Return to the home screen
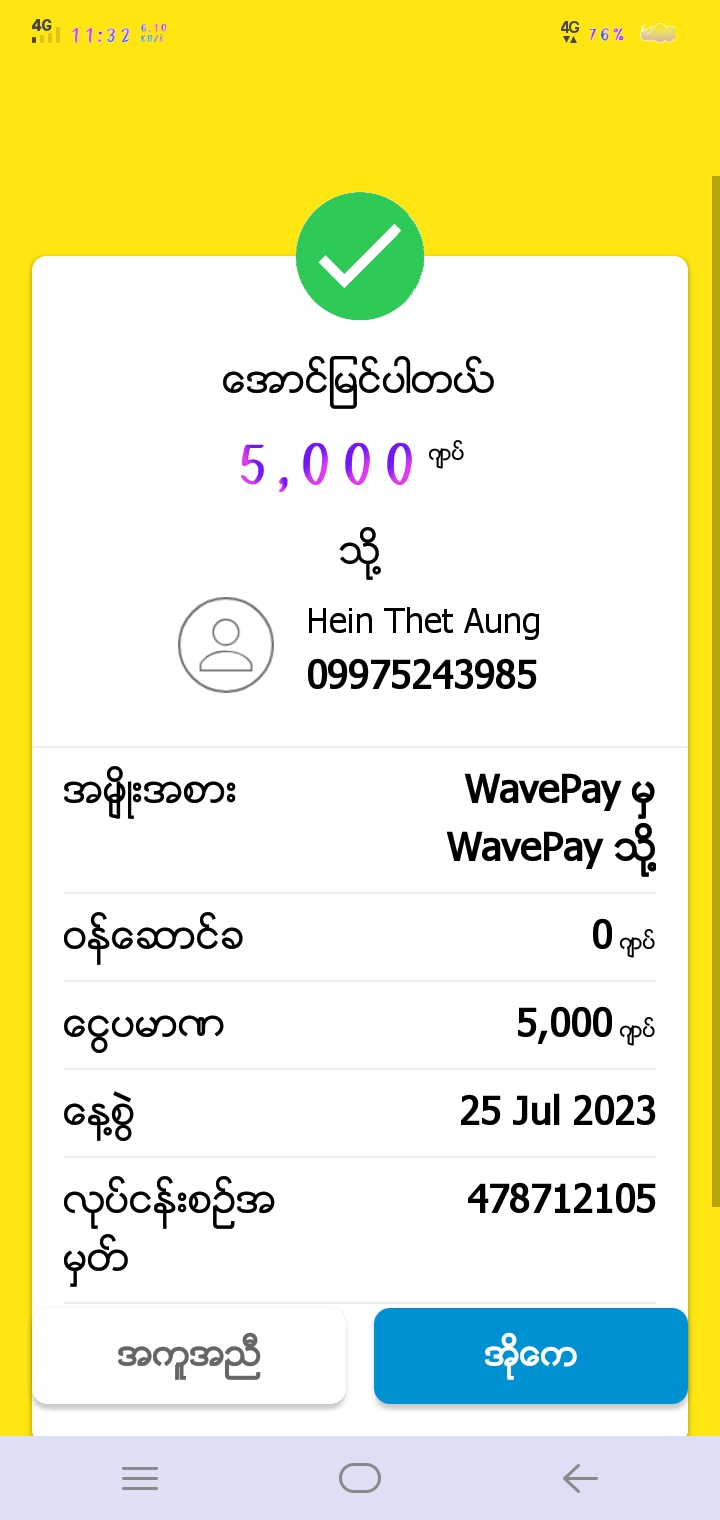 (360, 1478)
